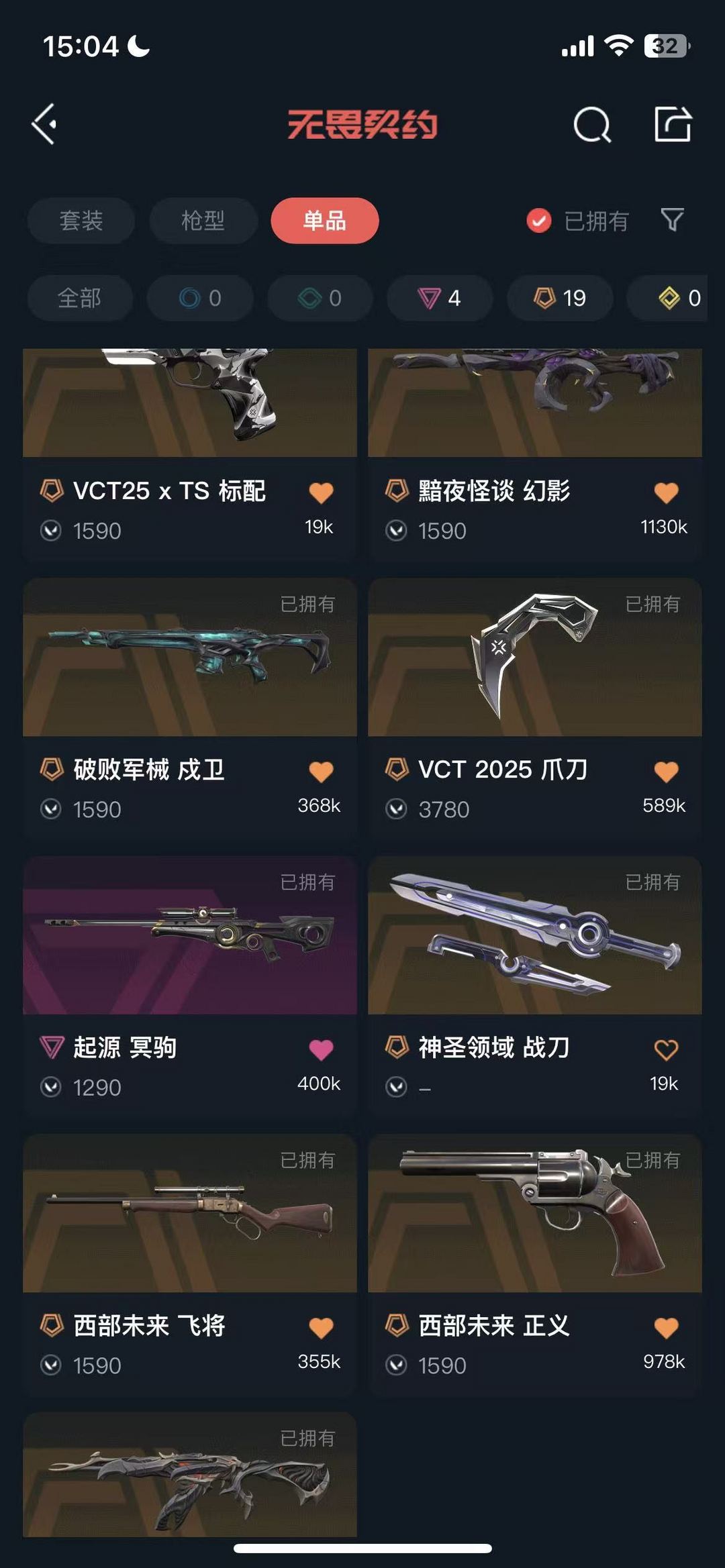725x1568 pixels.
Task: Select the 单品 tab
Action: click(x=325, y=221)
